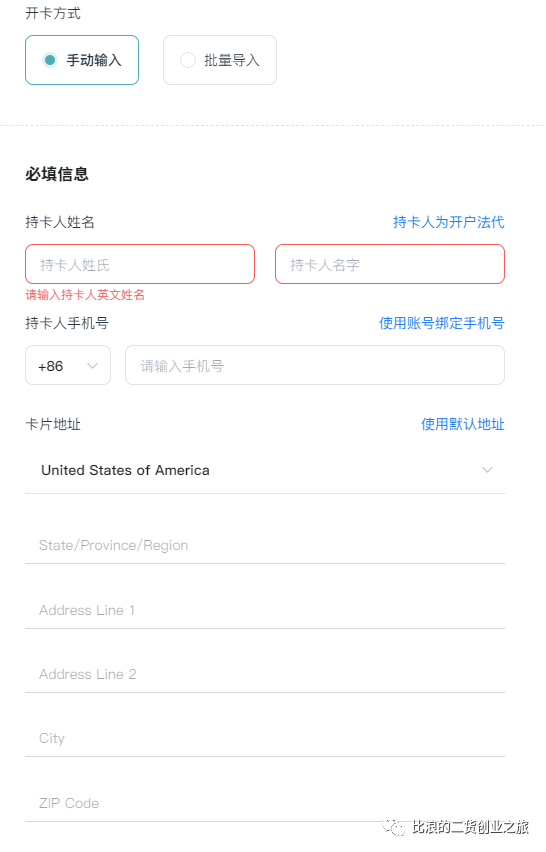Choose the 批量导入 option

[220, 60]
